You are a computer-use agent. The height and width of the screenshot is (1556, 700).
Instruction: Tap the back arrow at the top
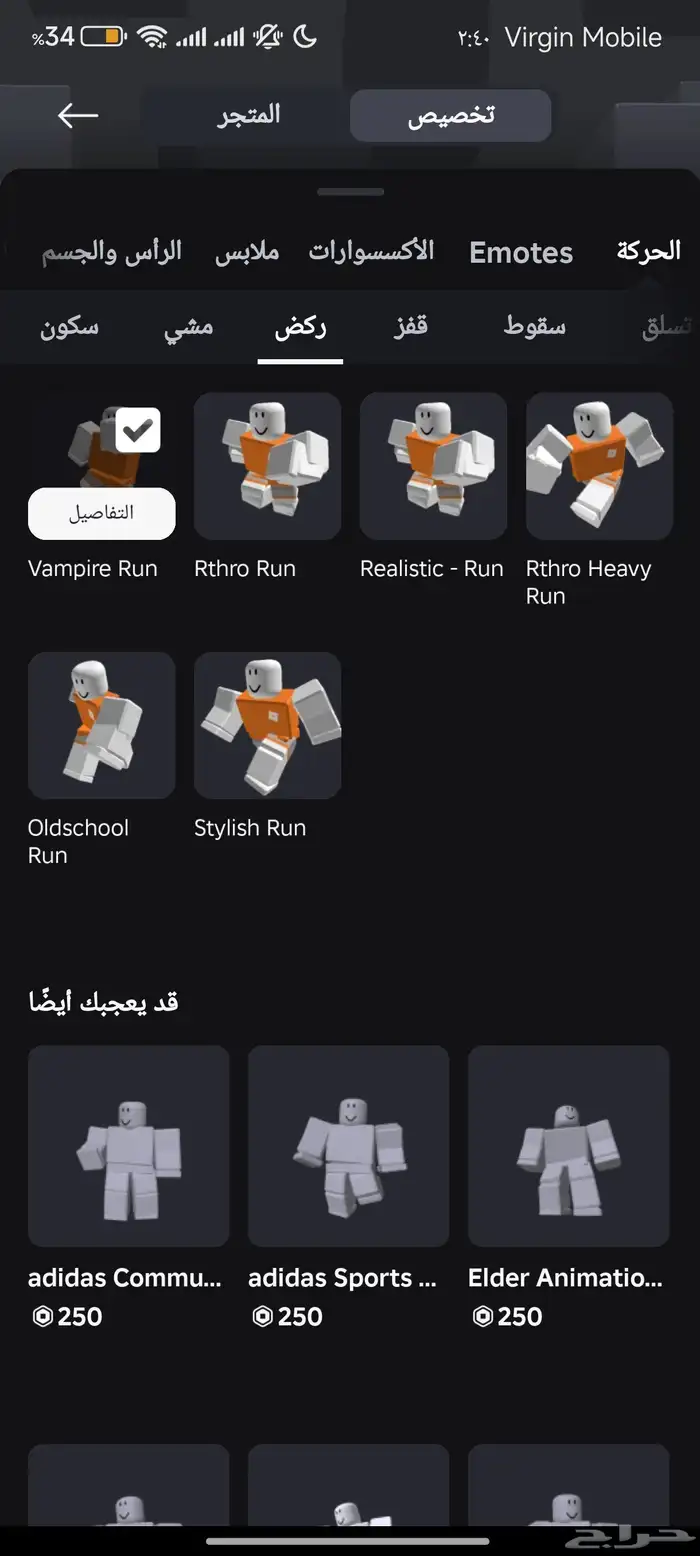tap(77, 116)
